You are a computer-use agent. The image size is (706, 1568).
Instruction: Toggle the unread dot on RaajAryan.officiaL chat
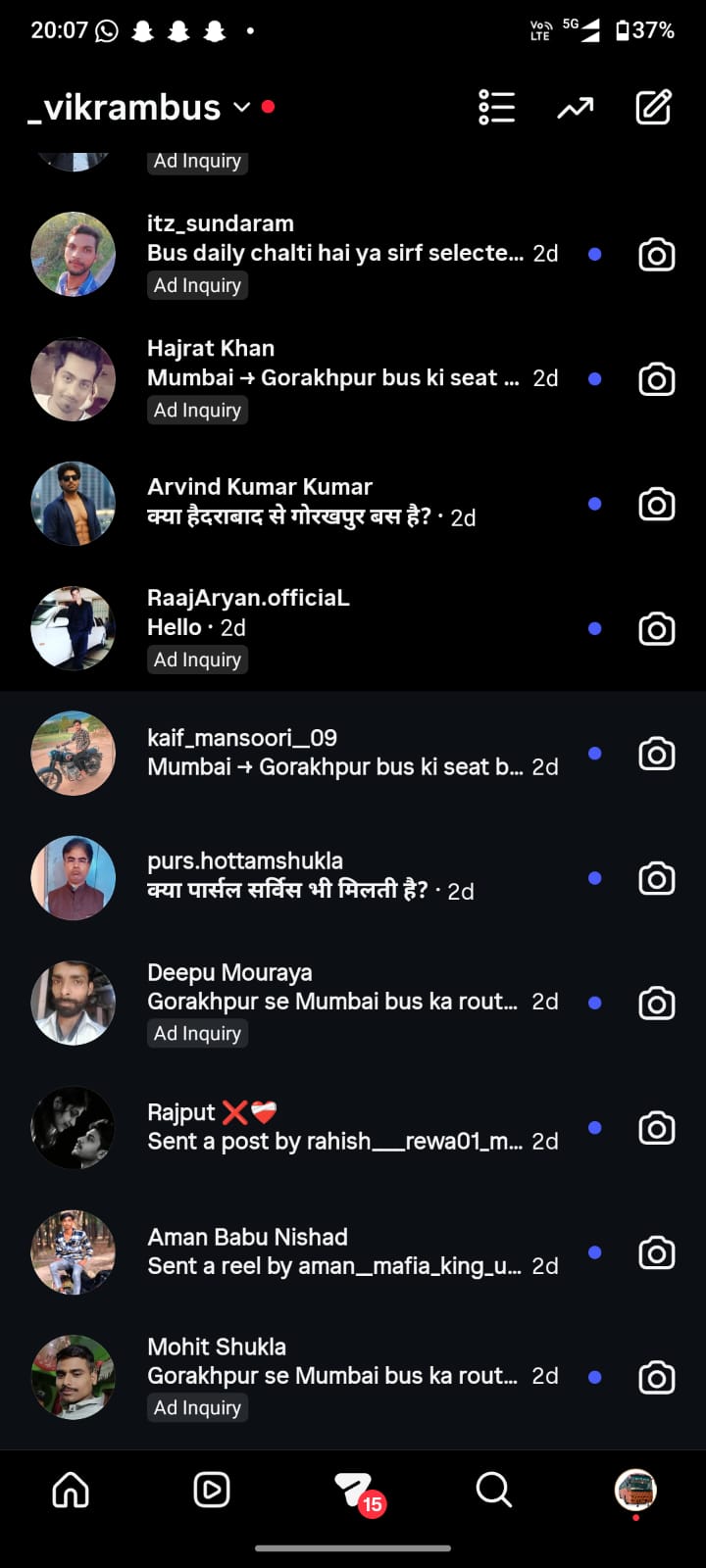594,629
